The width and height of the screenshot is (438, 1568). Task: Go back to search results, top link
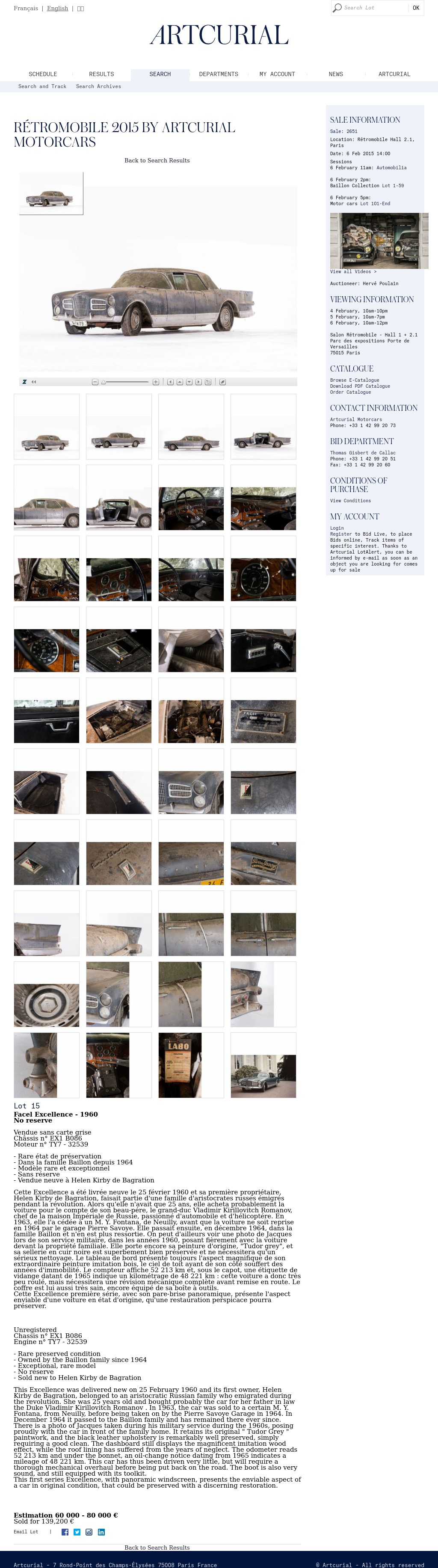coord(157,161)
